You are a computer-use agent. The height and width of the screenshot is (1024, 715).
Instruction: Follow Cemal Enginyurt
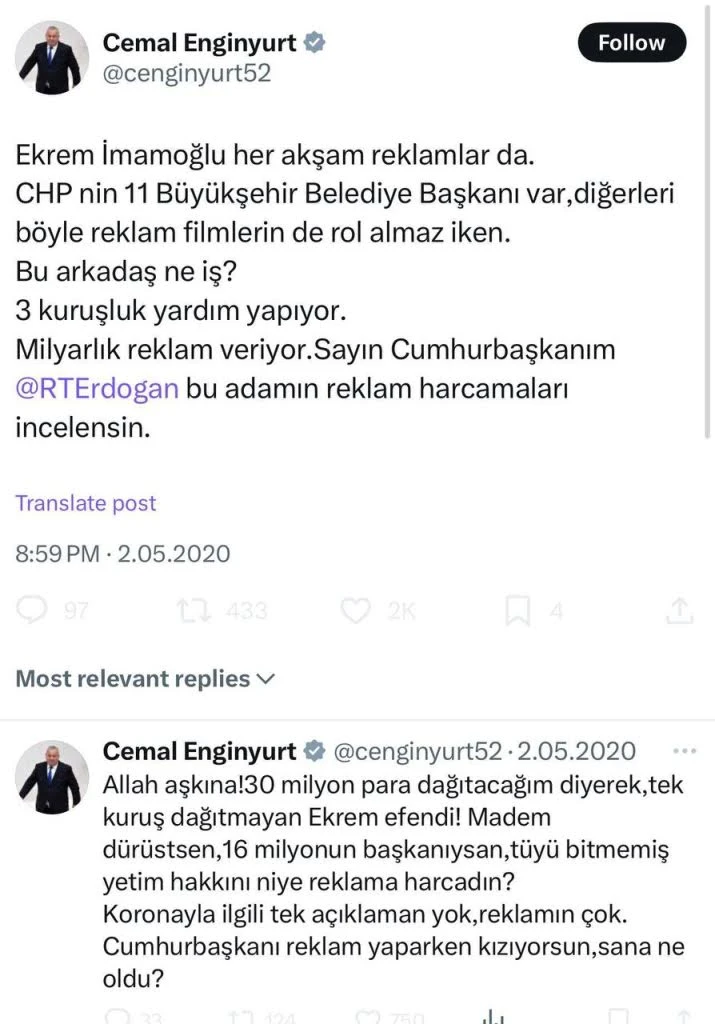point(632,43)
